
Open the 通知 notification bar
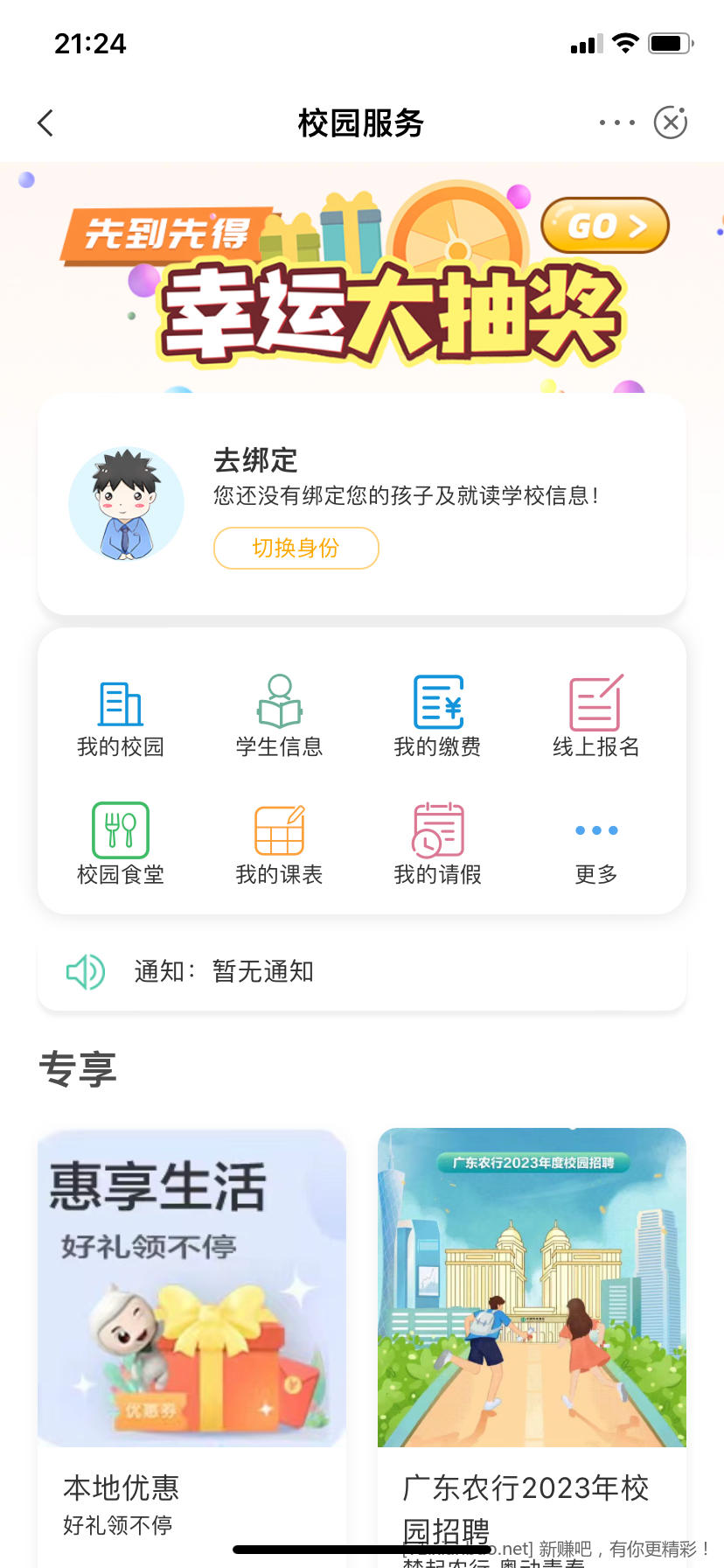click(362, 971)
